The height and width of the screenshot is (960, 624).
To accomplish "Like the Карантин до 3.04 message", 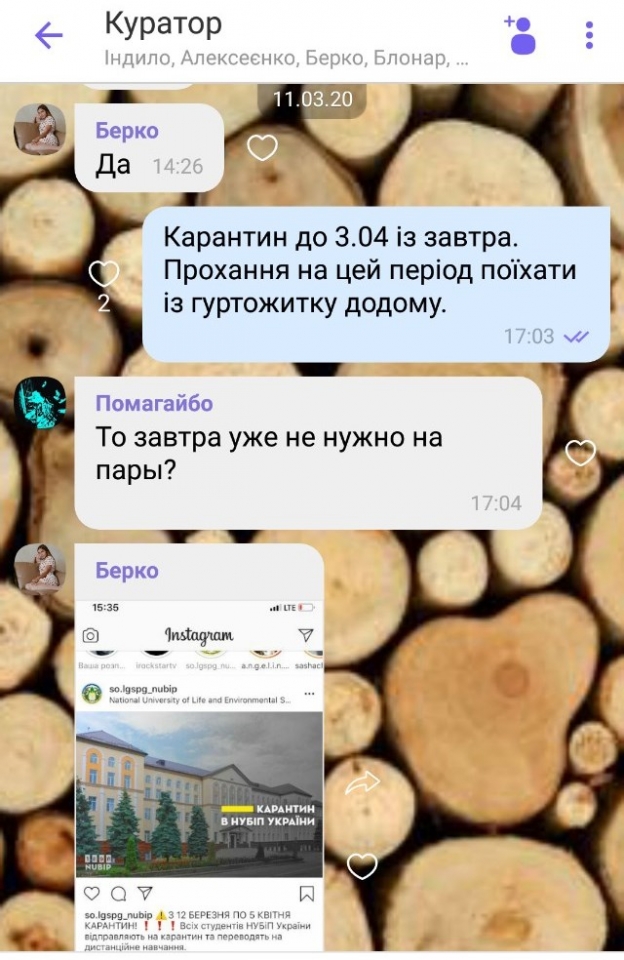I will [103, 273].
